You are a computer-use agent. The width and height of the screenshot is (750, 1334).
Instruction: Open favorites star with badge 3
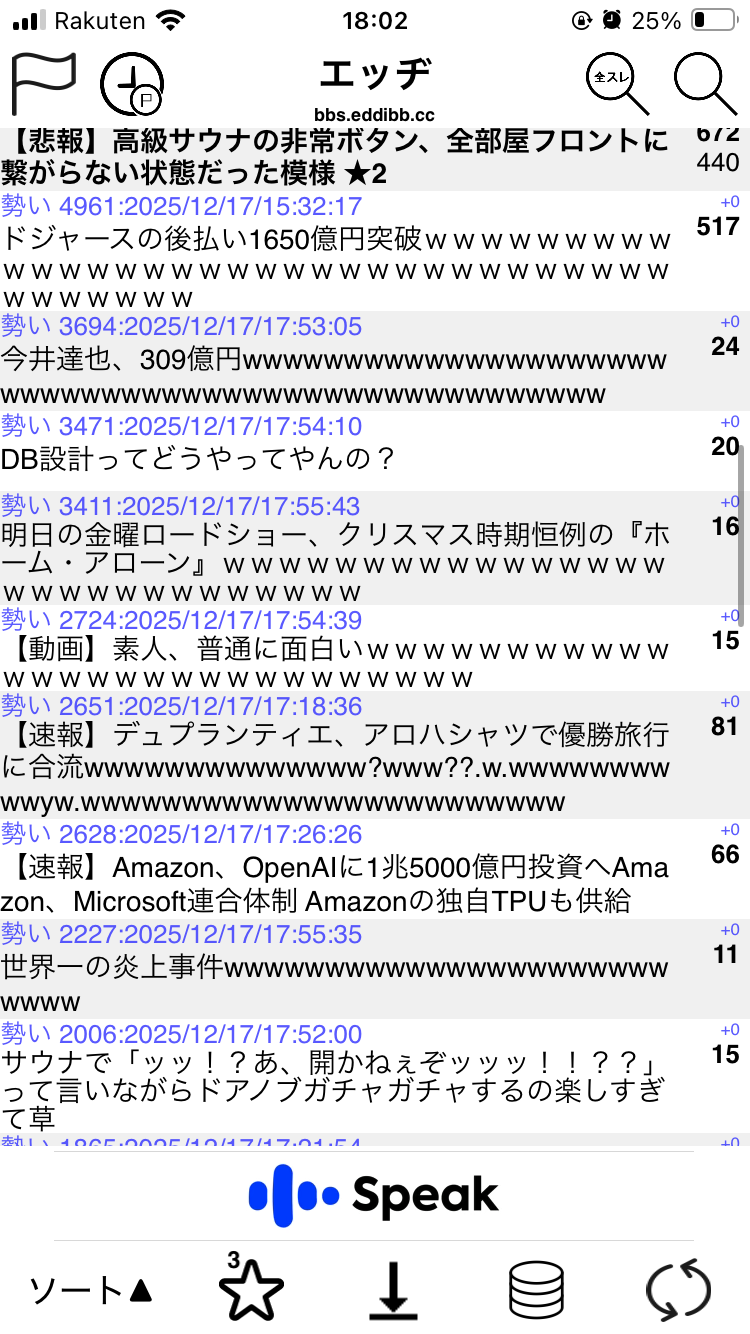point(250,1291)
